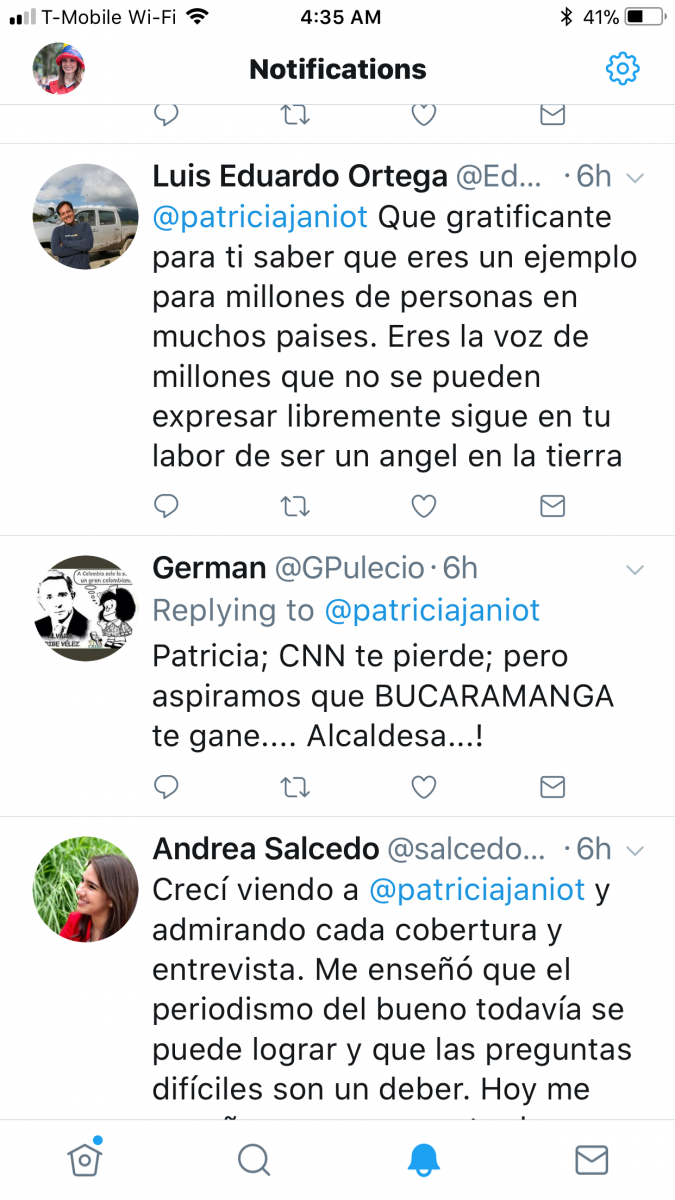Retweet Luis Eduardo Ortega's tweet
The height and width of the screenshot is (1200, 675).
(x=295, y=506)
